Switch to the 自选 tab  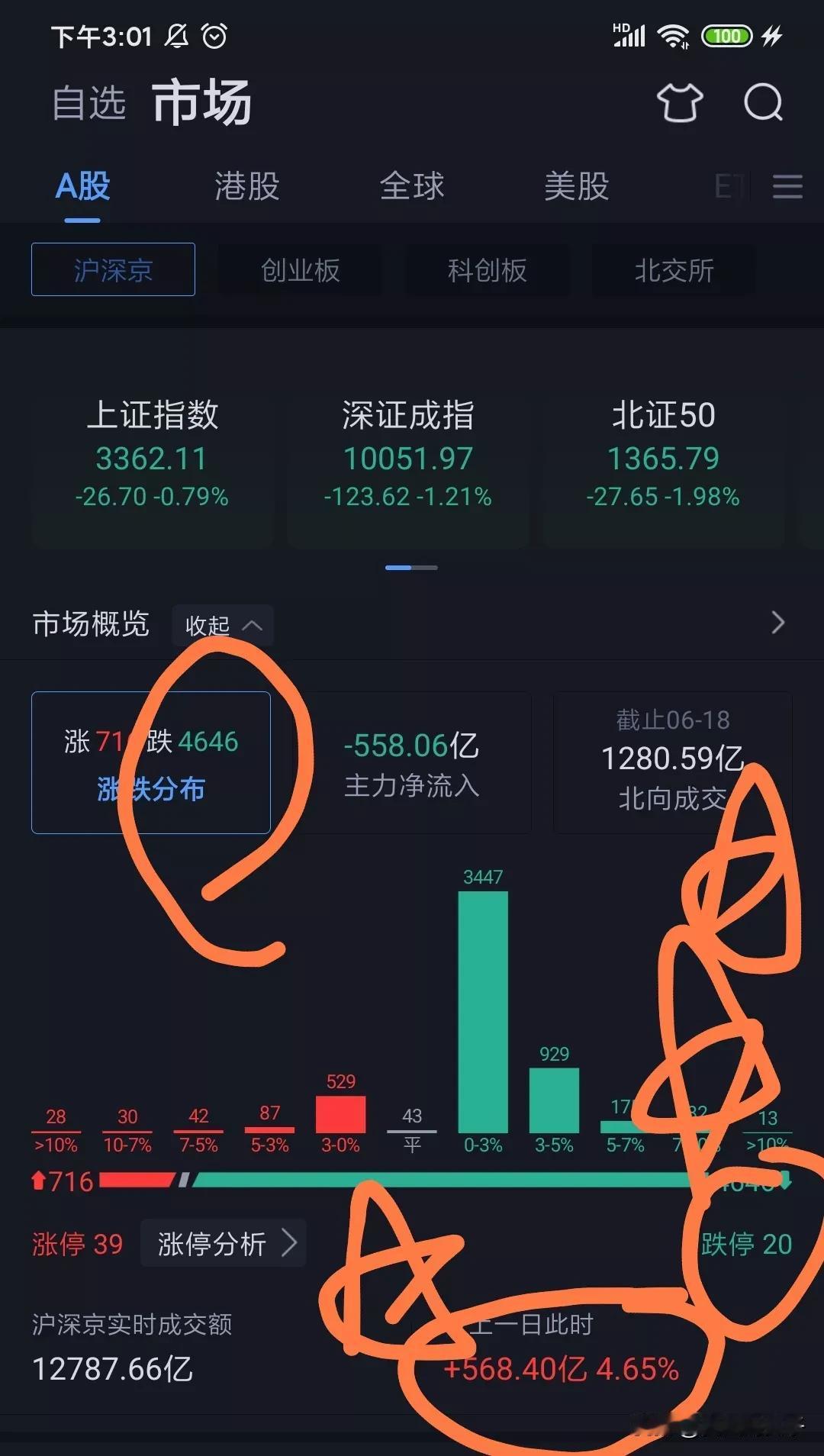point(89,103)
